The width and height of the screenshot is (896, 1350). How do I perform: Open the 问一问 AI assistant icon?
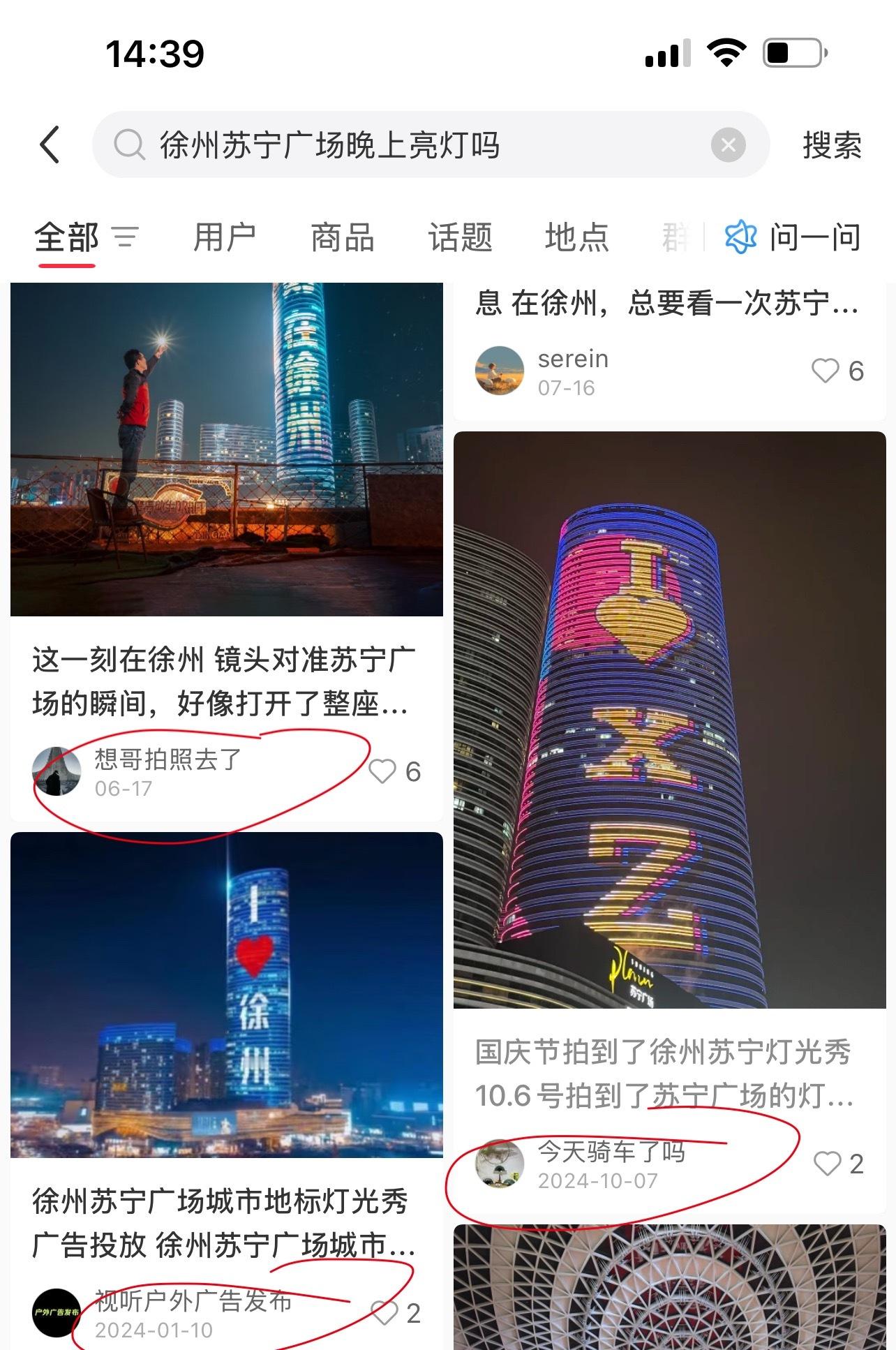click(x=742, y=237)
